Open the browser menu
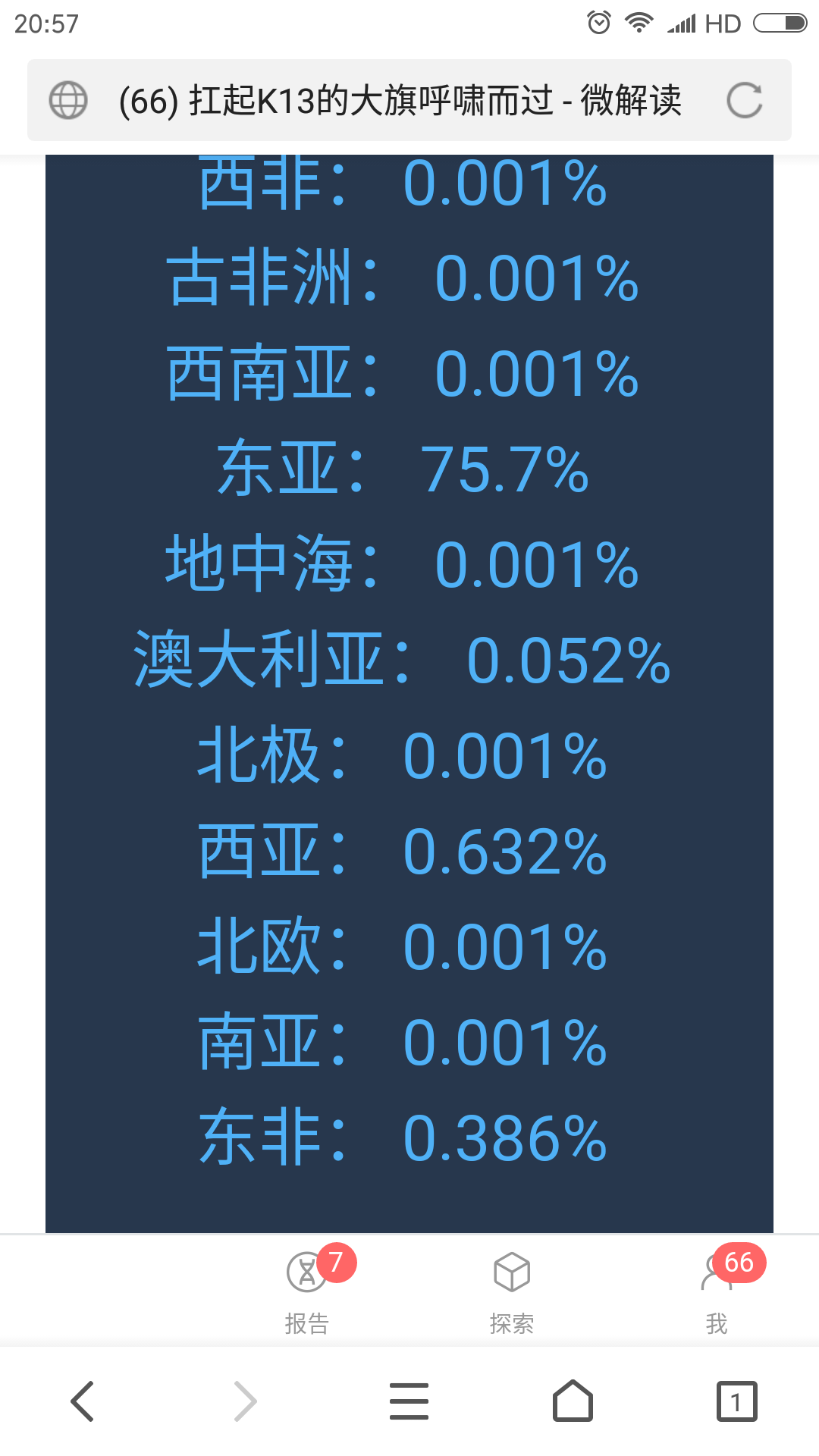Viewport: 819px width, 1456px height. (409, 1401)
